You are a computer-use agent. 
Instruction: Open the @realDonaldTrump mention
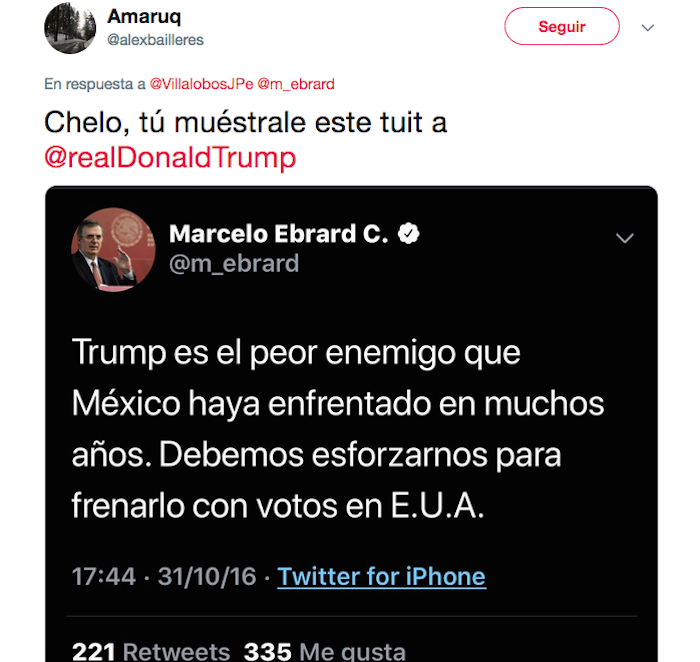coord(170,157)
